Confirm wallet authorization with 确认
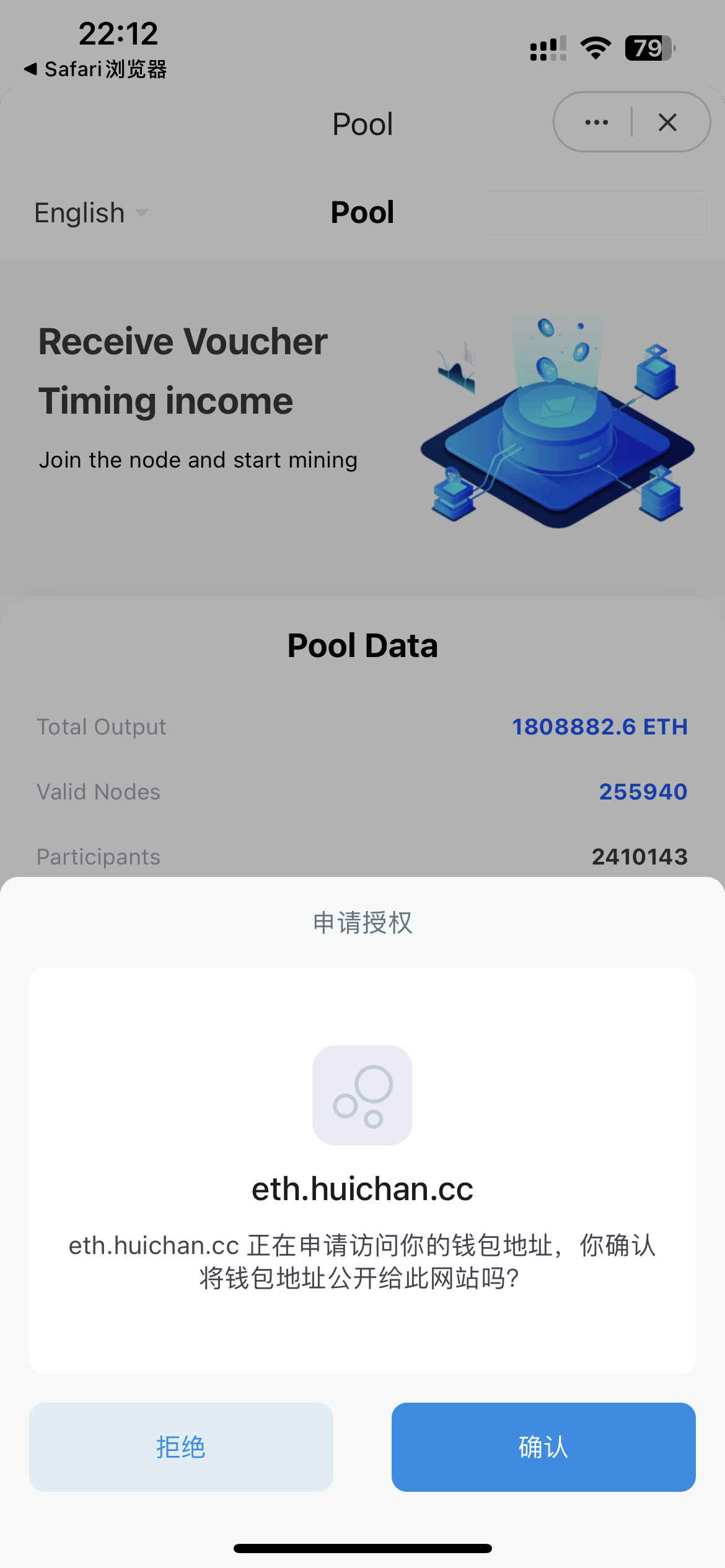This screenshot has height=1568, width=725. (x=543, y=1447)
